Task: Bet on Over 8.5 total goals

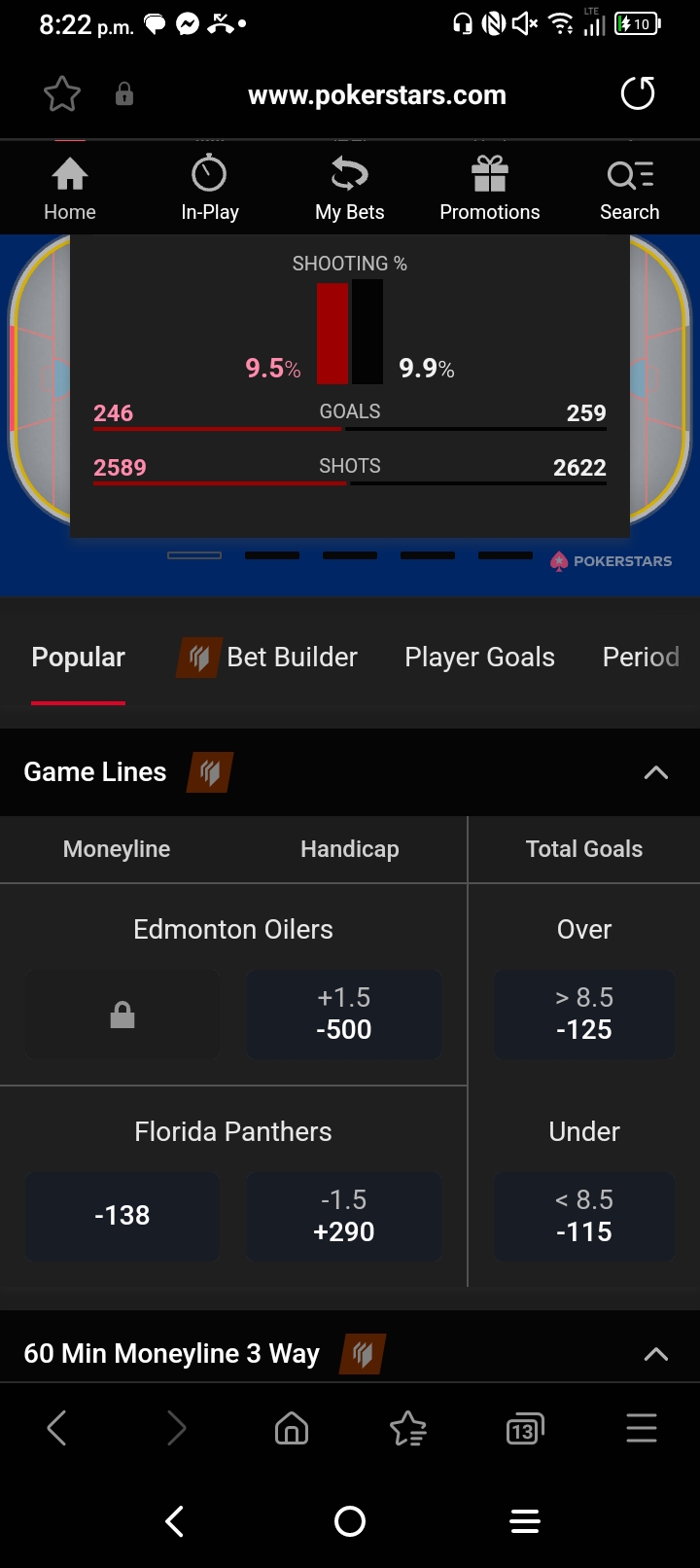Action: [584, 1015]
